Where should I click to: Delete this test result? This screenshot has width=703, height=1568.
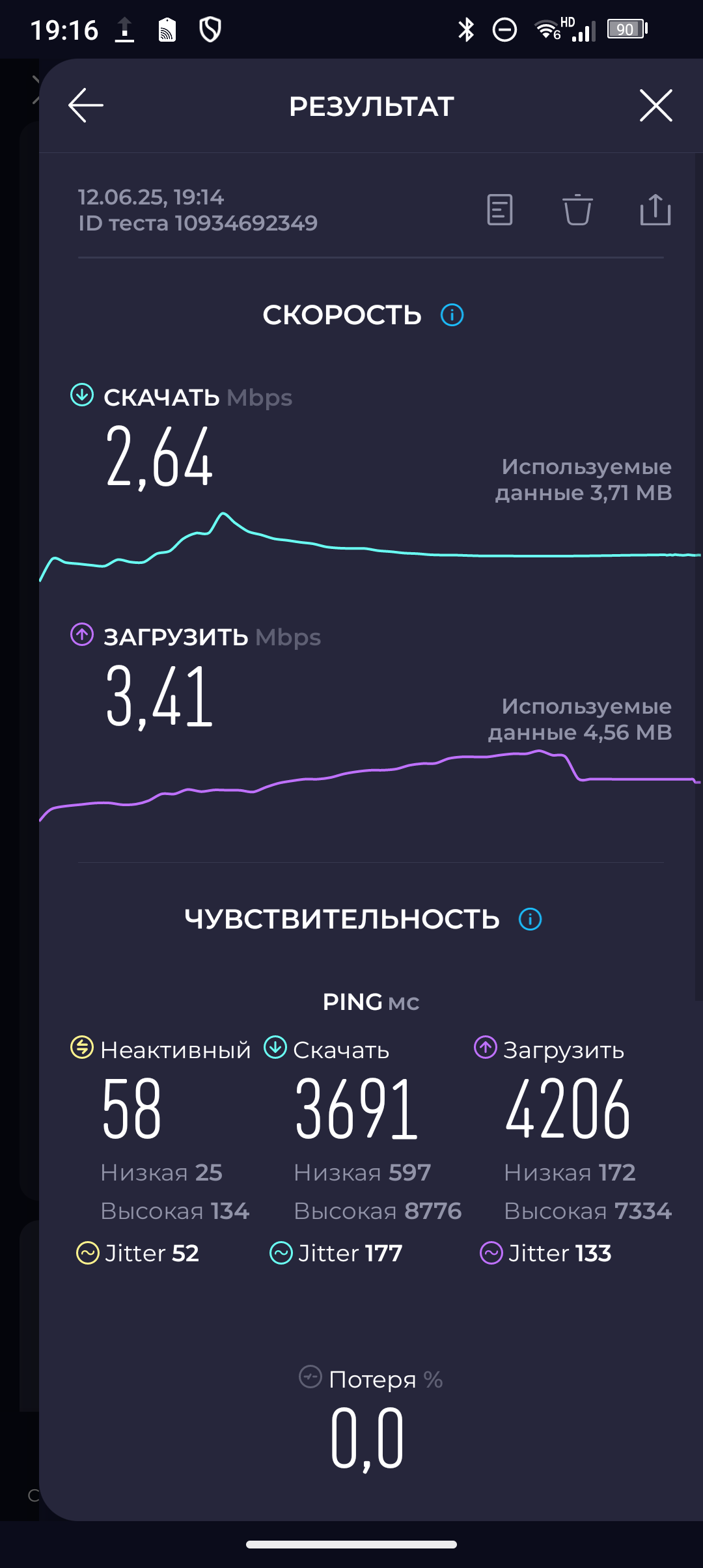[577, 210]
